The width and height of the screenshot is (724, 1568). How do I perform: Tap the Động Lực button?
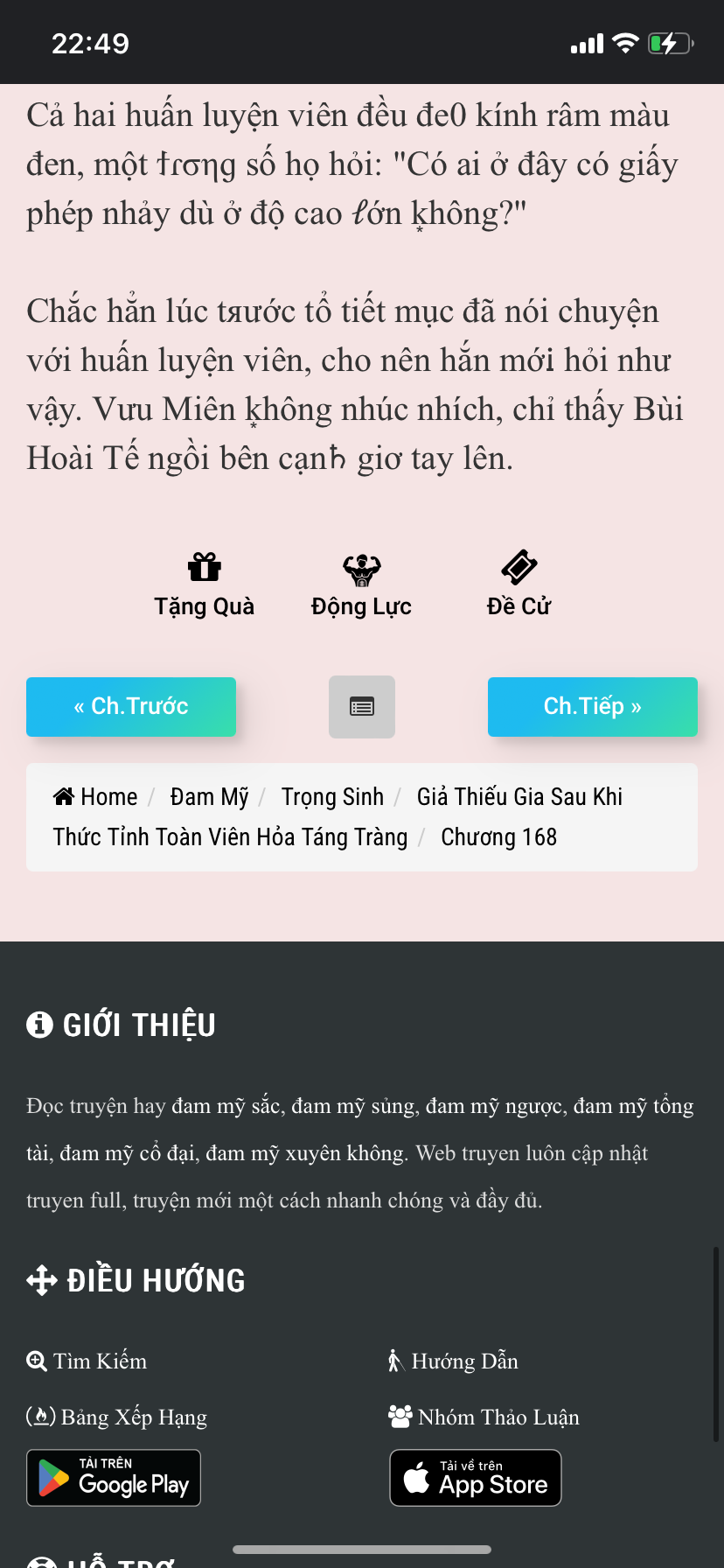361,585
